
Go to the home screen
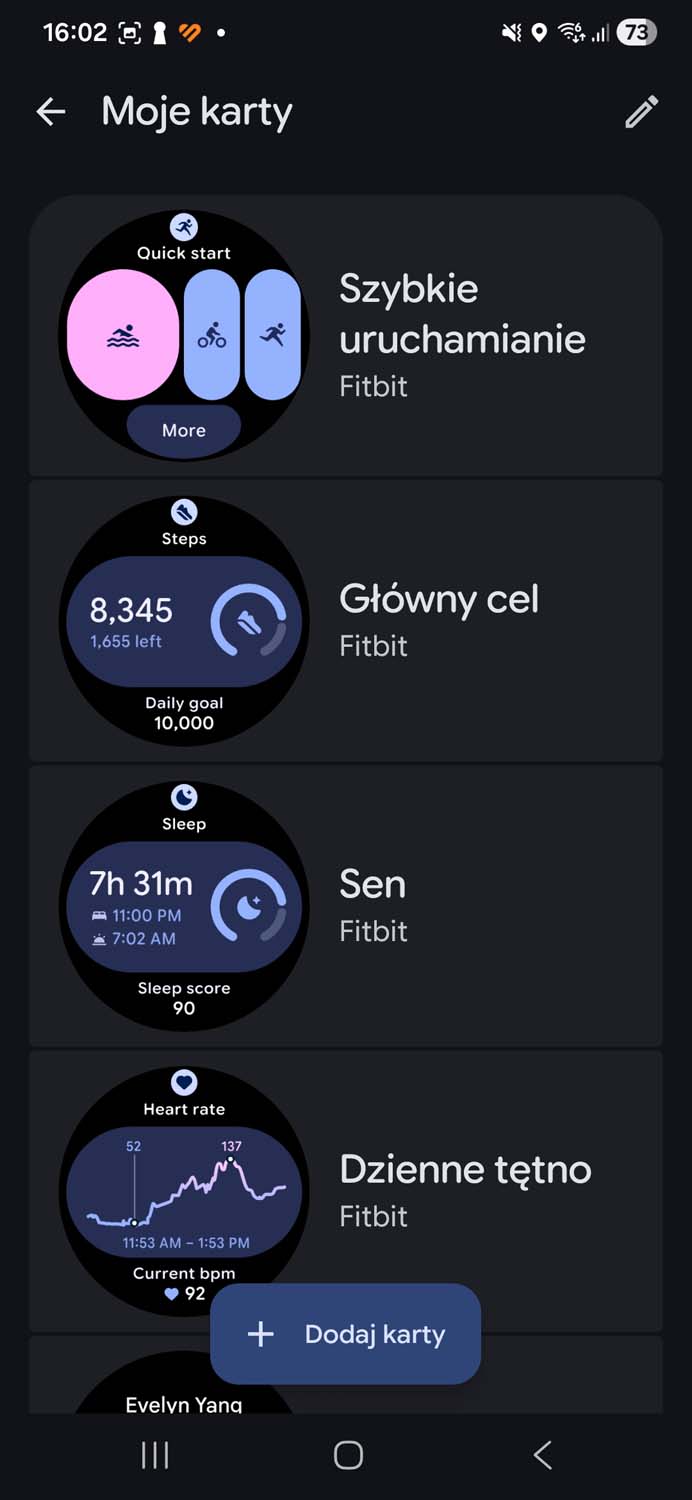click(x=347, y=1455)
